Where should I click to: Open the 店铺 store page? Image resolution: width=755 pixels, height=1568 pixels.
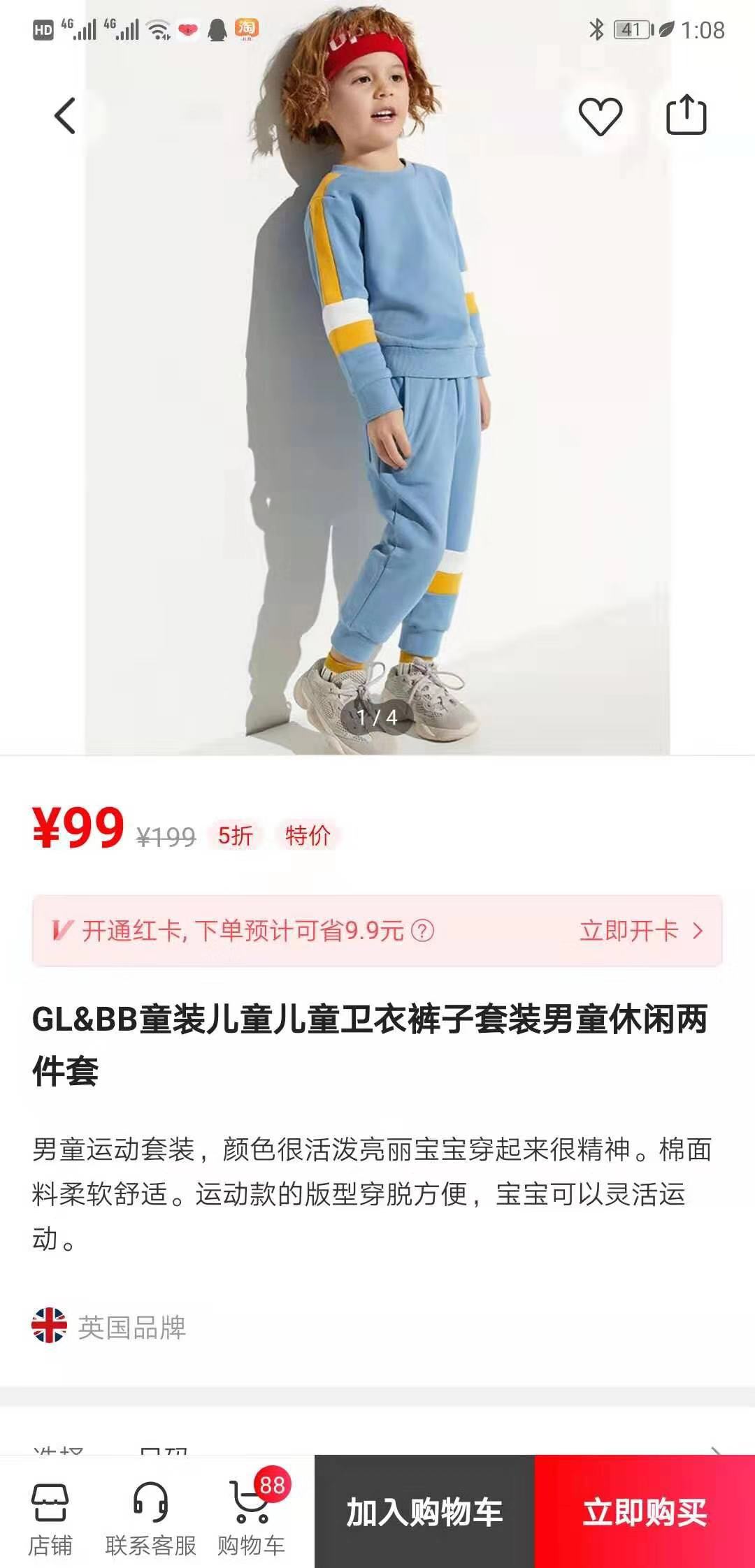[x=50, y=1511]
